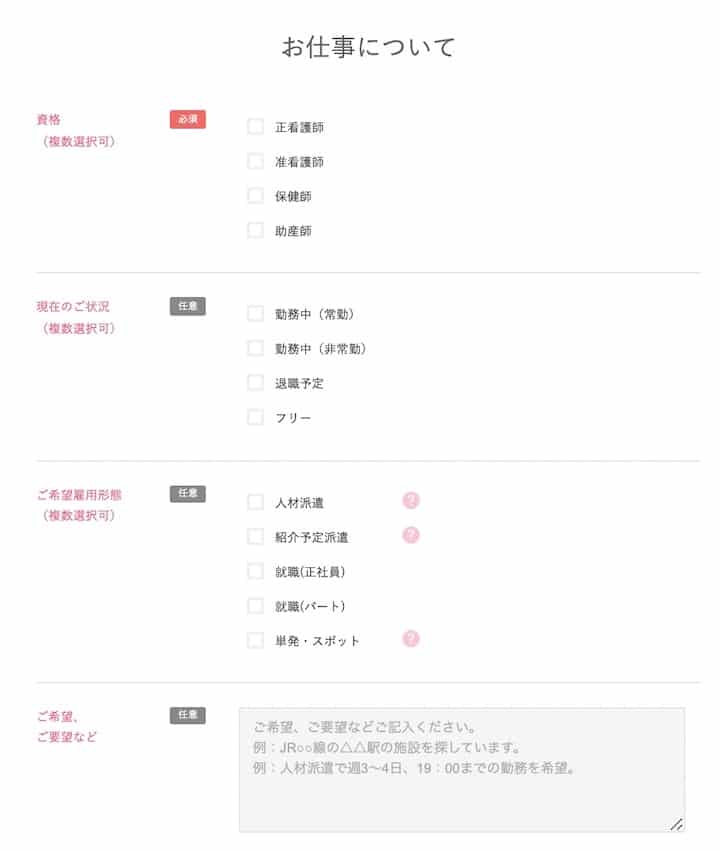
Task: Tick the 単発・スポット checkbox
Action: 256,641
